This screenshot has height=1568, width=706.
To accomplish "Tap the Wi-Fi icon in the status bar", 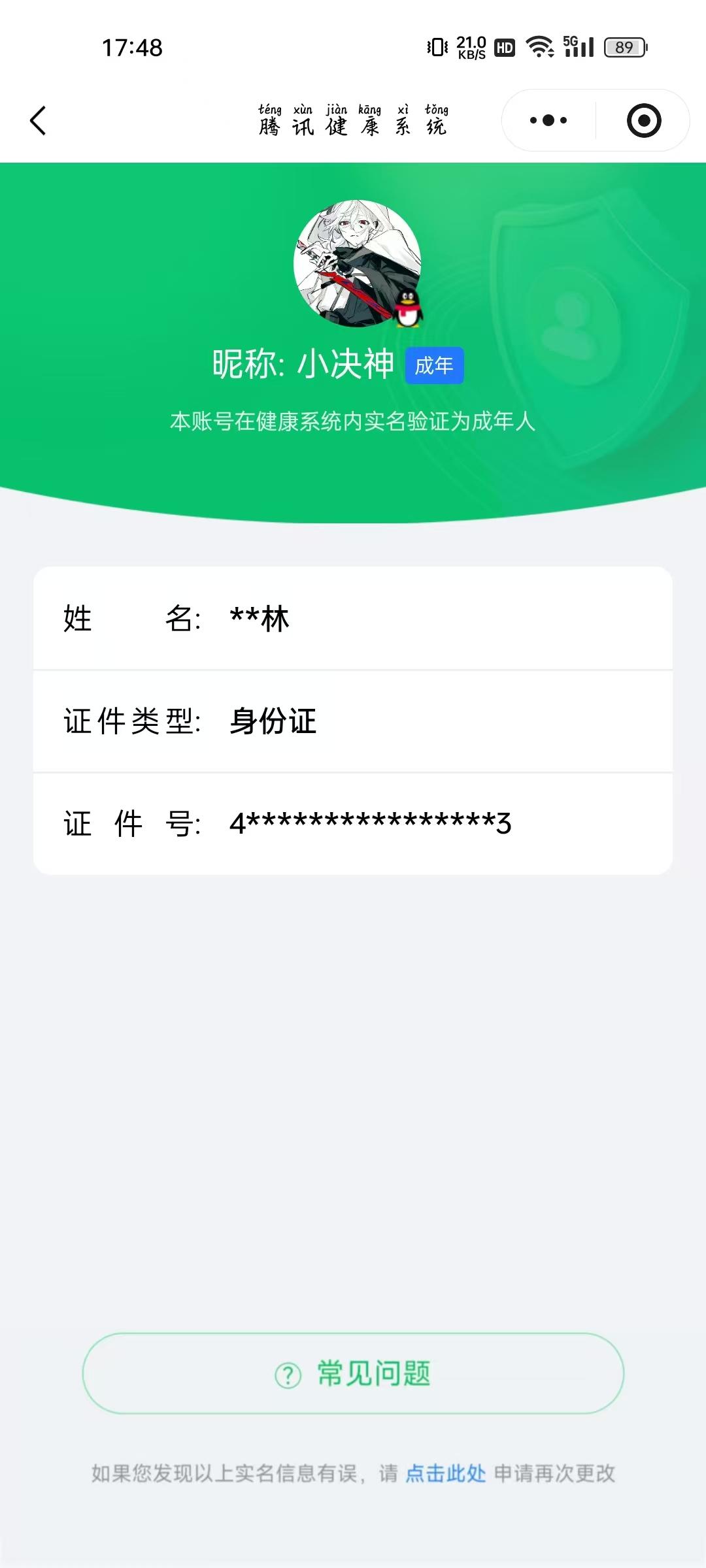I will [539, 46].
